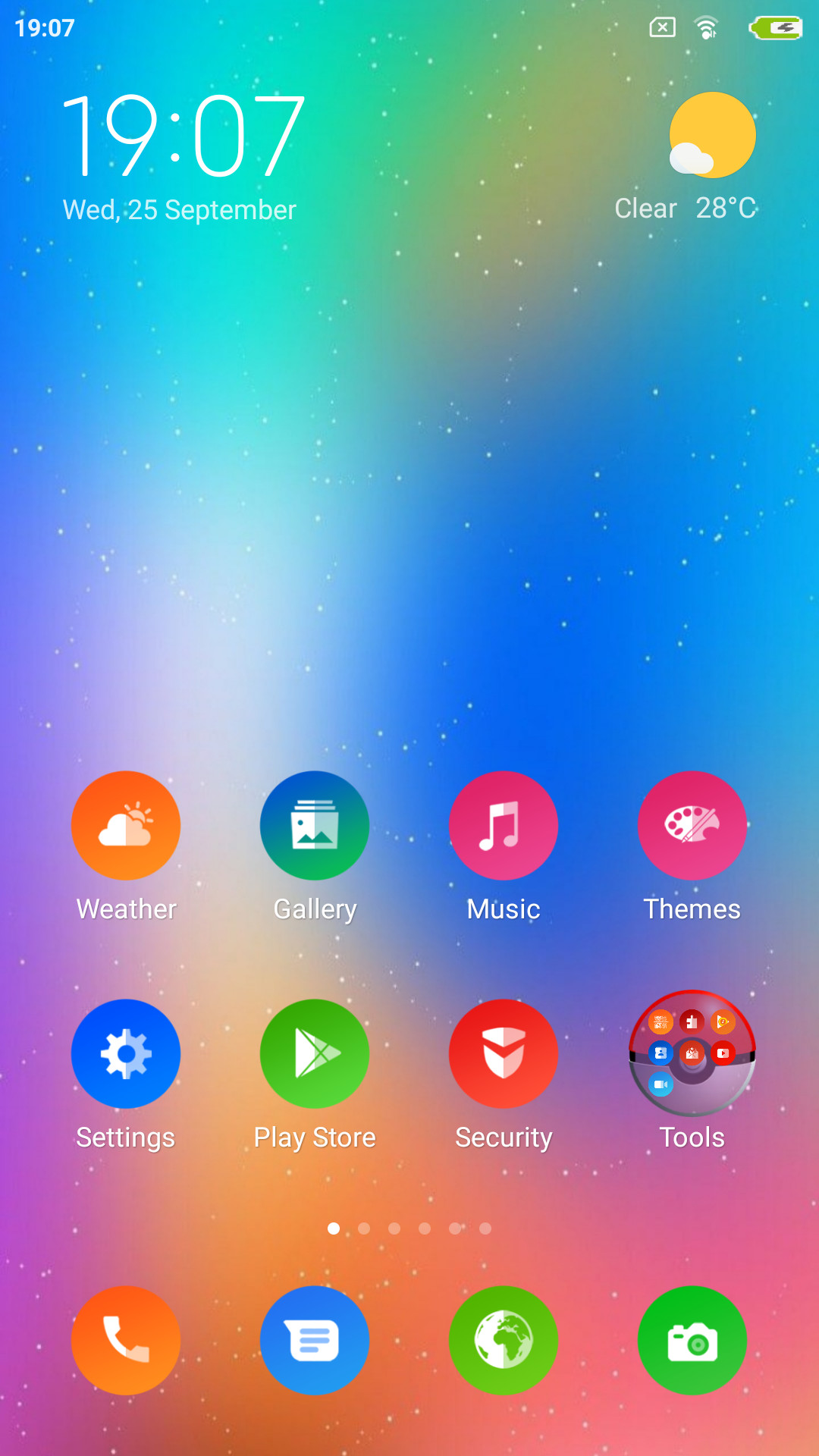This screenshot has height=1456, width=819.
Task: Open the phone dialer in the dock
Action: (126, 1341)
